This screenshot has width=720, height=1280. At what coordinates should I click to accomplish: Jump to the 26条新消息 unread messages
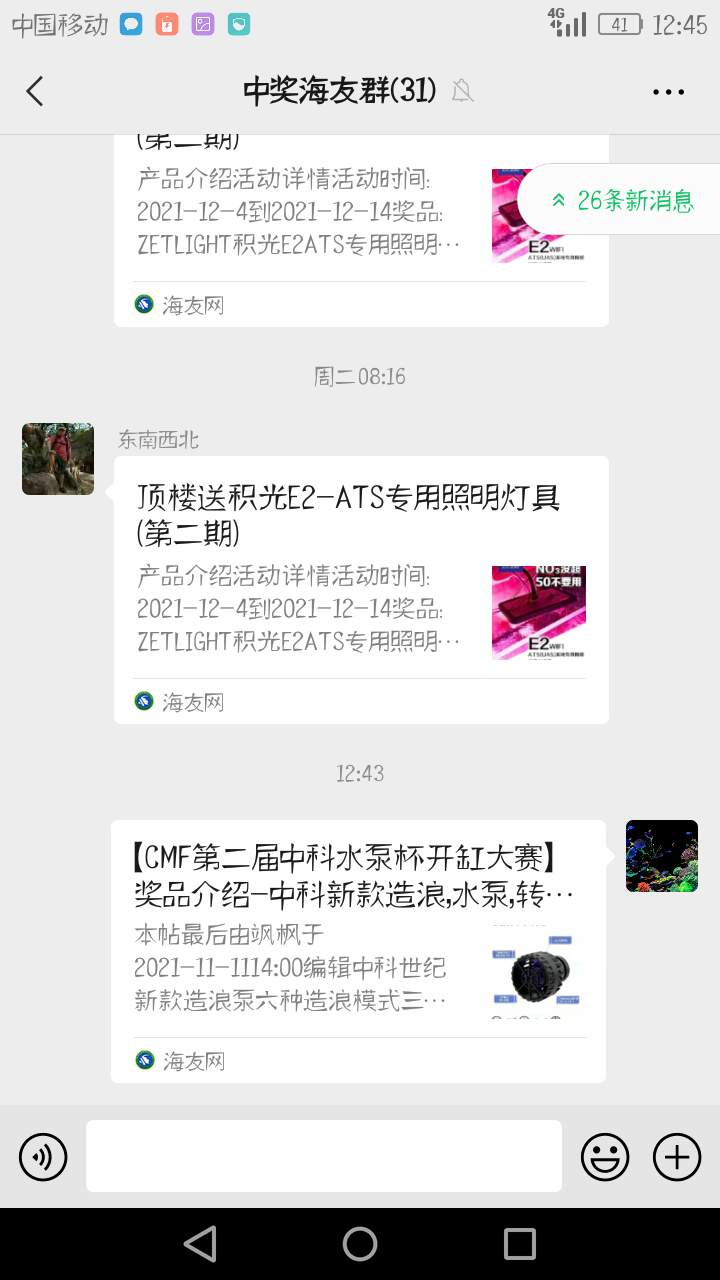click(622, 200)
